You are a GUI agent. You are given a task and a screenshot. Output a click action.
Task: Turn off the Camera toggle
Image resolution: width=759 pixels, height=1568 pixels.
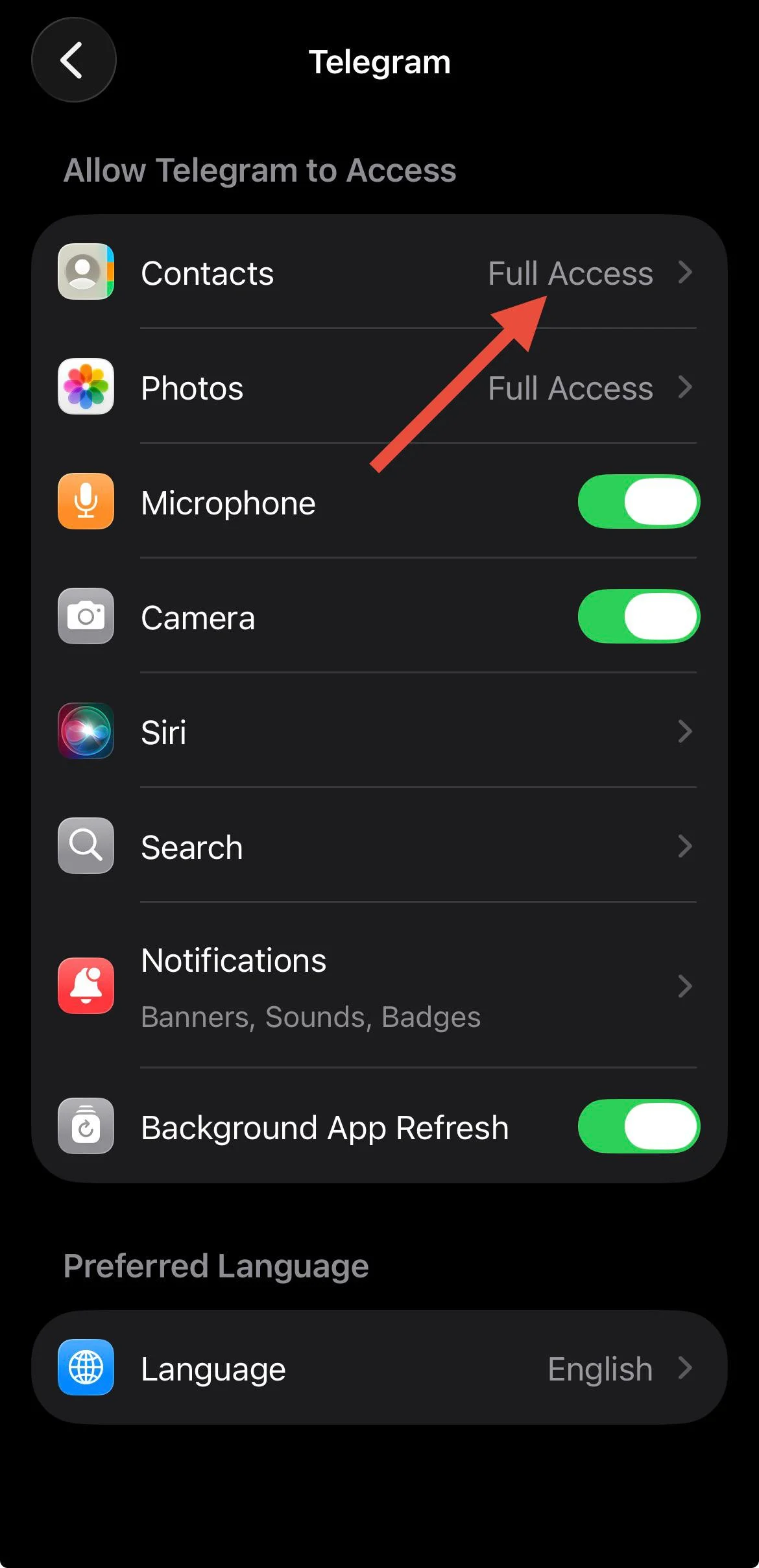[638, 616]
